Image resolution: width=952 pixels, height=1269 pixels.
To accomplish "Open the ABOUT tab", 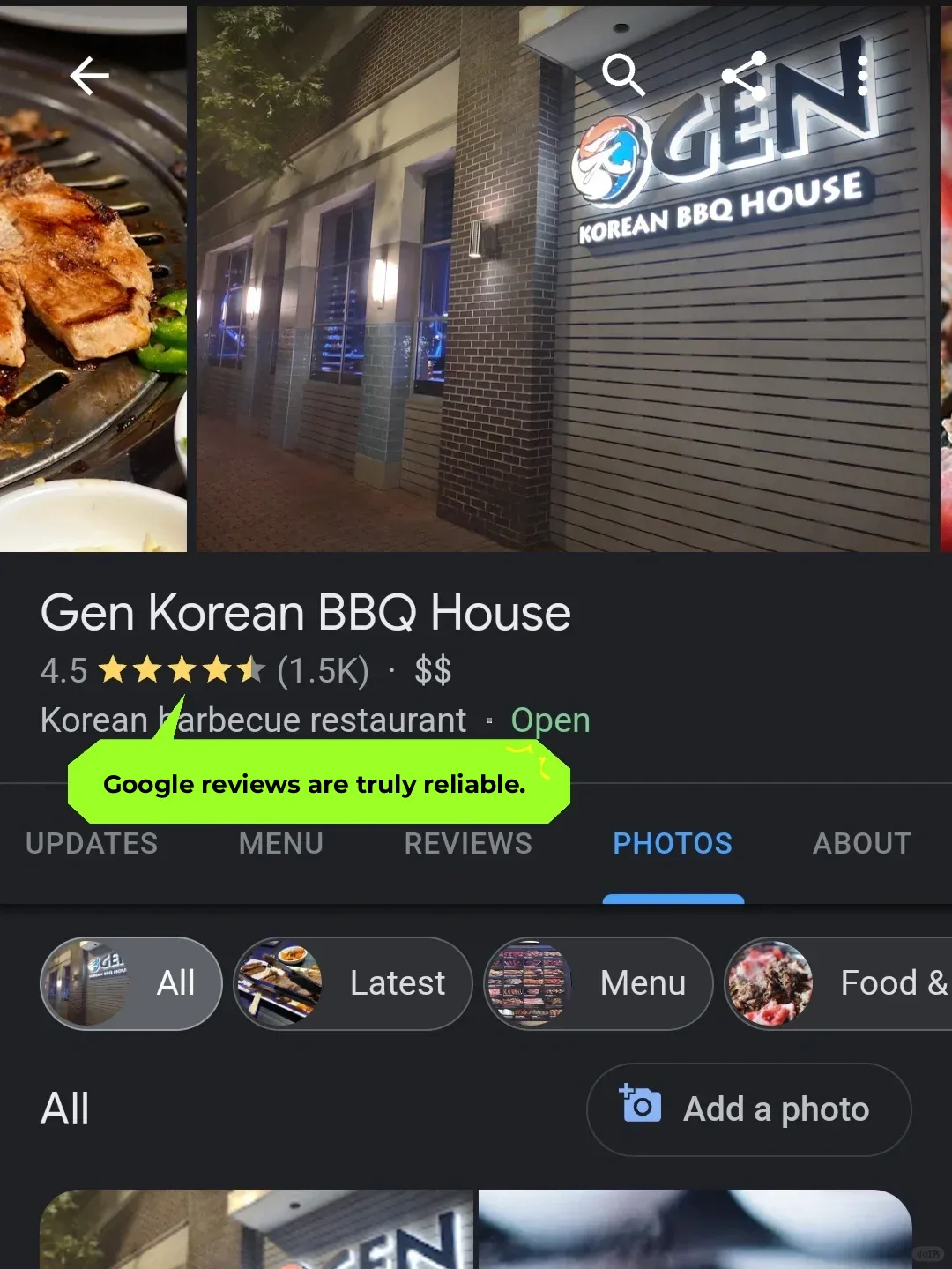I will (861, 844).
